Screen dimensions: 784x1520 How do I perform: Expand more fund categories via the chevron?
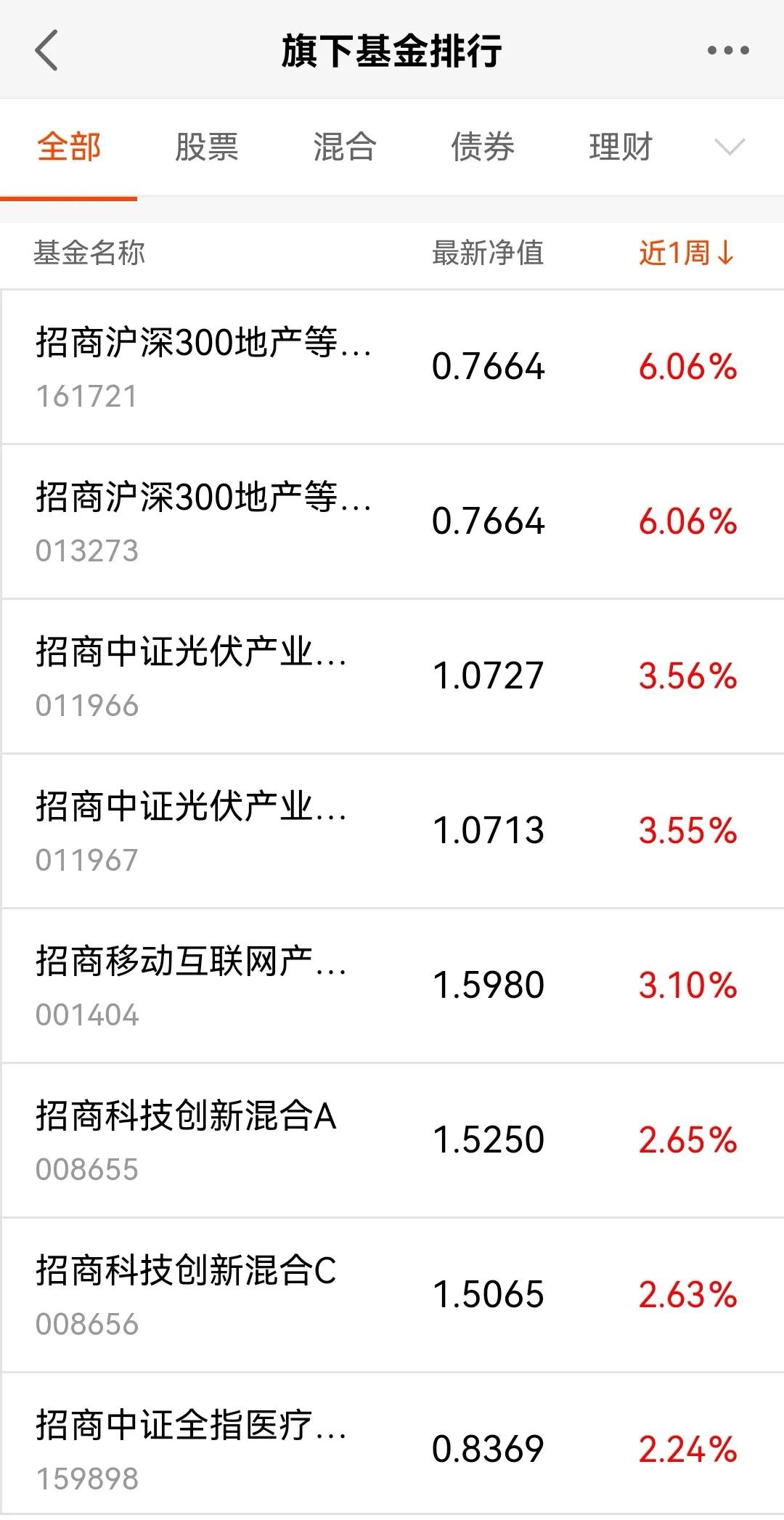point(730,149)
